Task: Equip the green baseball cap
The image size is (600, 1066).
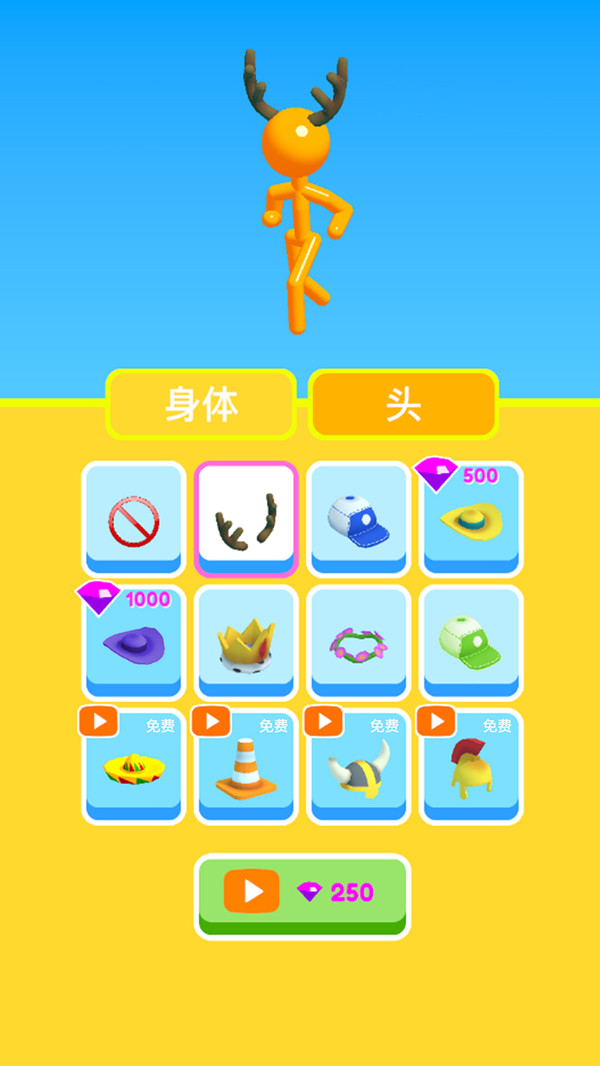Action: pos(471,642)
